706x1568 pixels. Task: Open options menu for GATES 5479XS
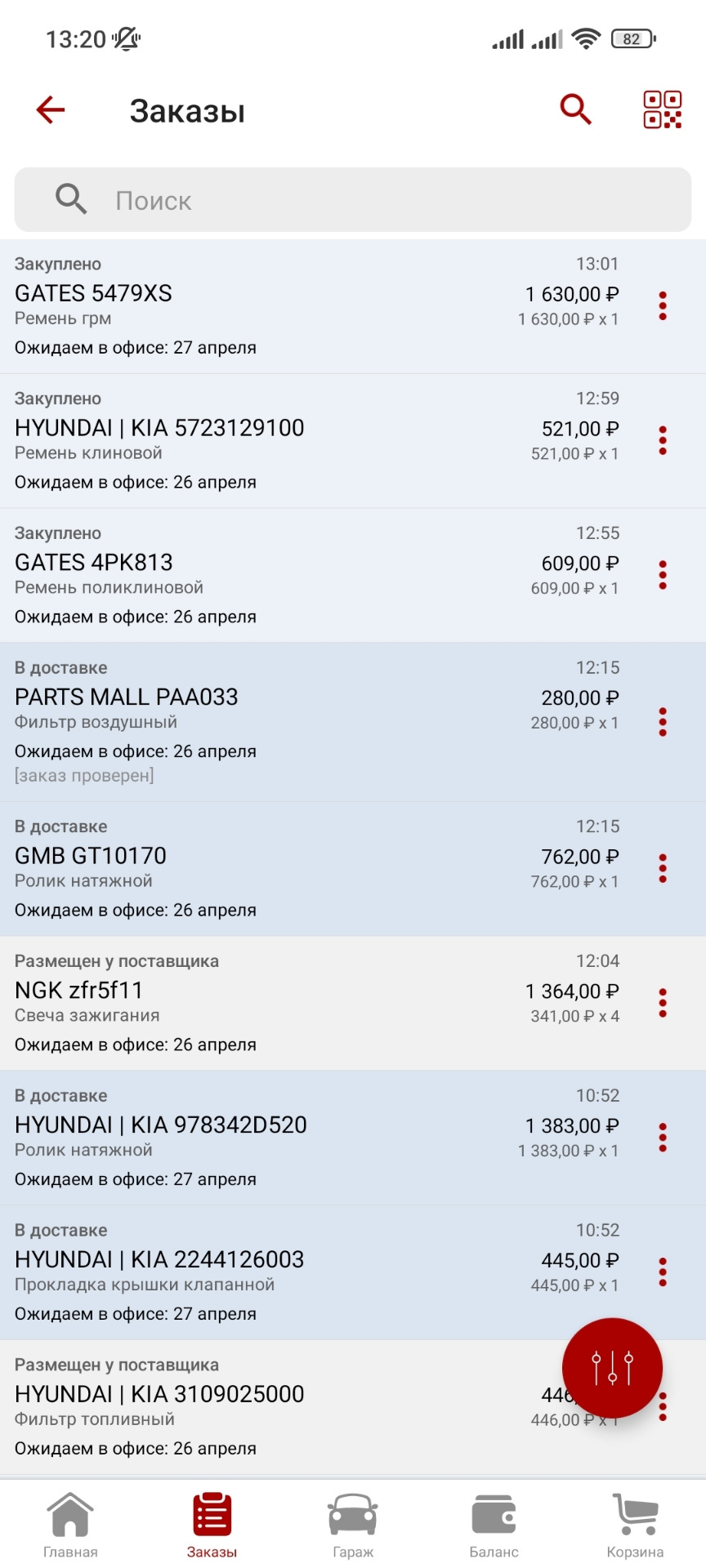pyautogui.click(x=663, y=306)
